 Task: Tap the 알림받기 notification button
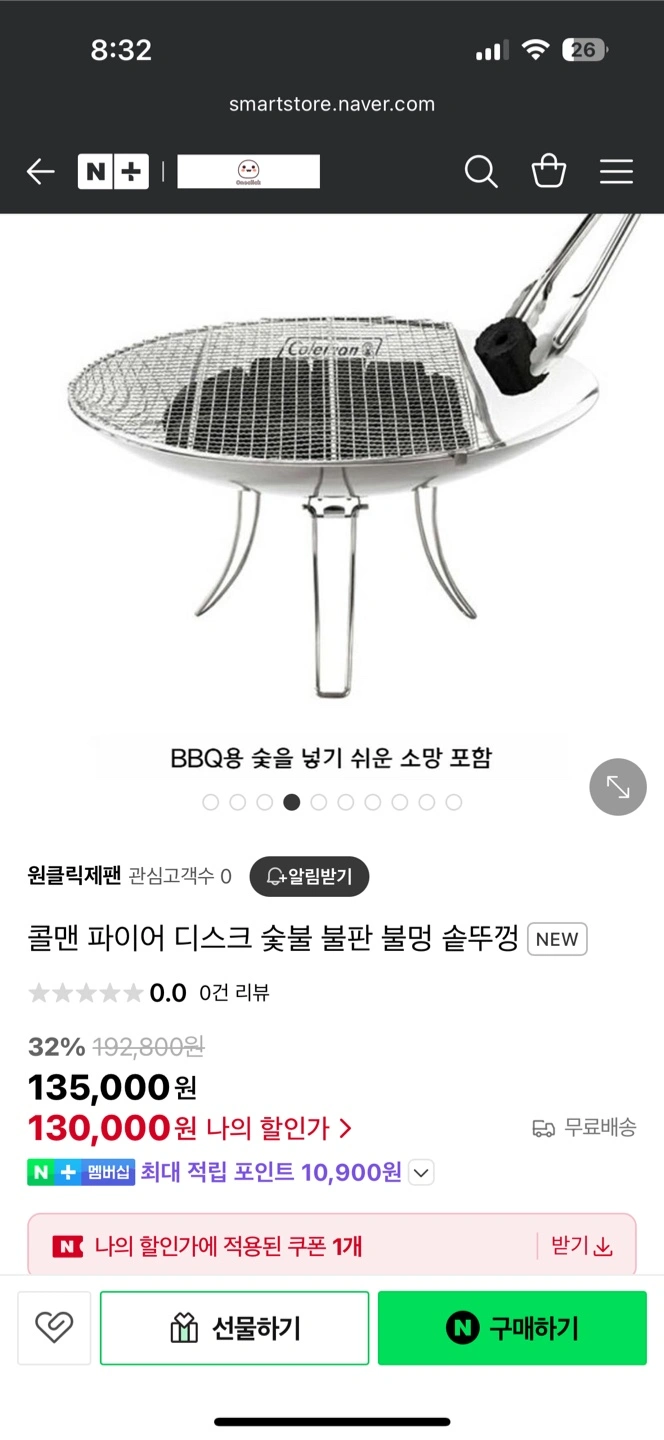coord(309,877)
